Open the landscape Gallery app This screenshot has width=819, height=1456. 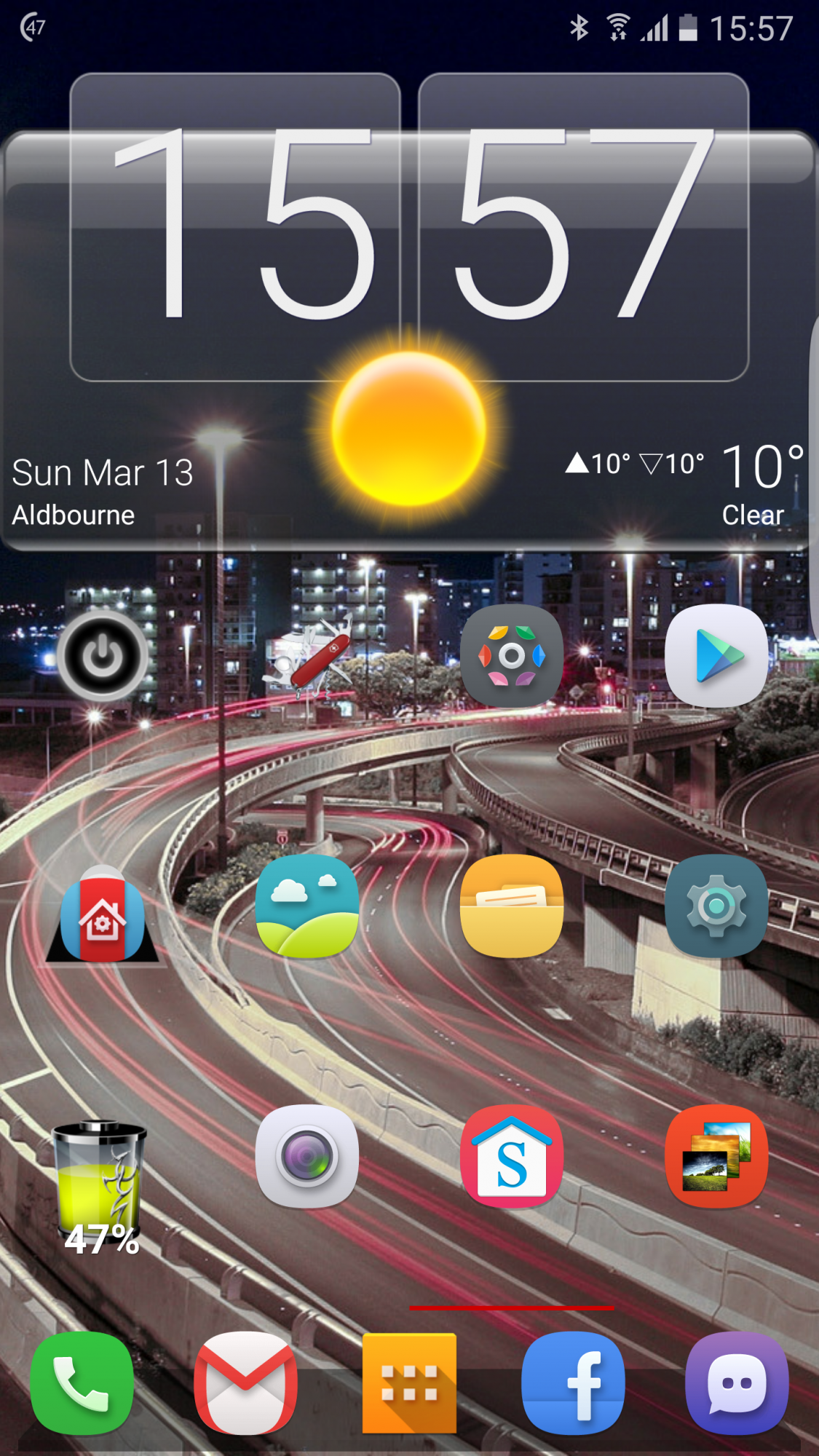[x=307, y=906]
